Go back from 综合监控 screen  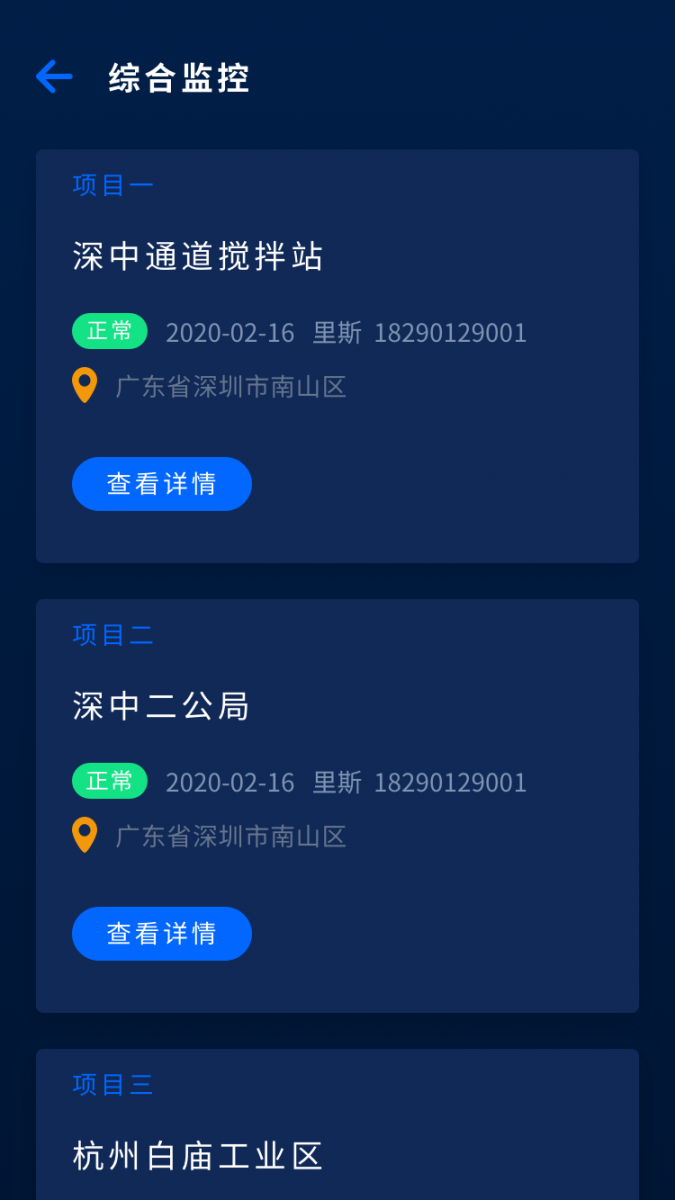(x=54, y=77)
